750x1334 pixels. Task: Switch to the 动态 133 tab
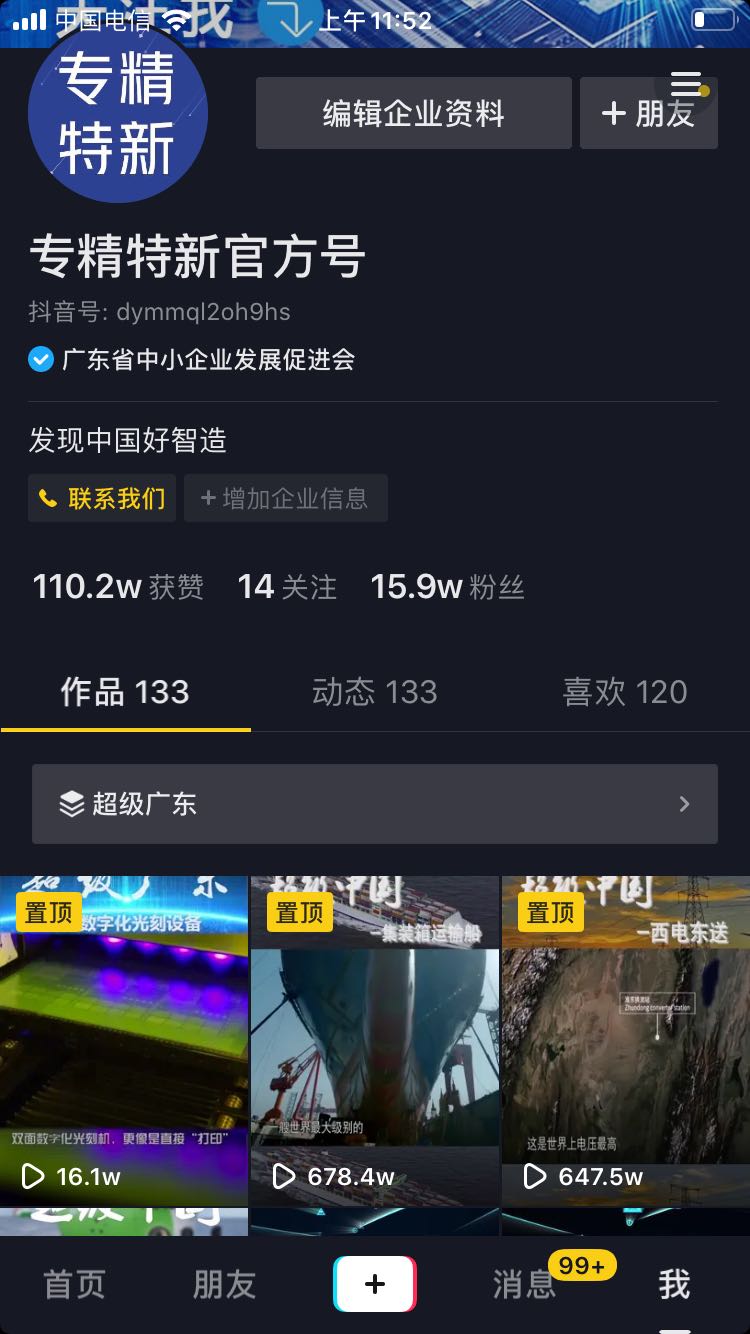point(374,692)
